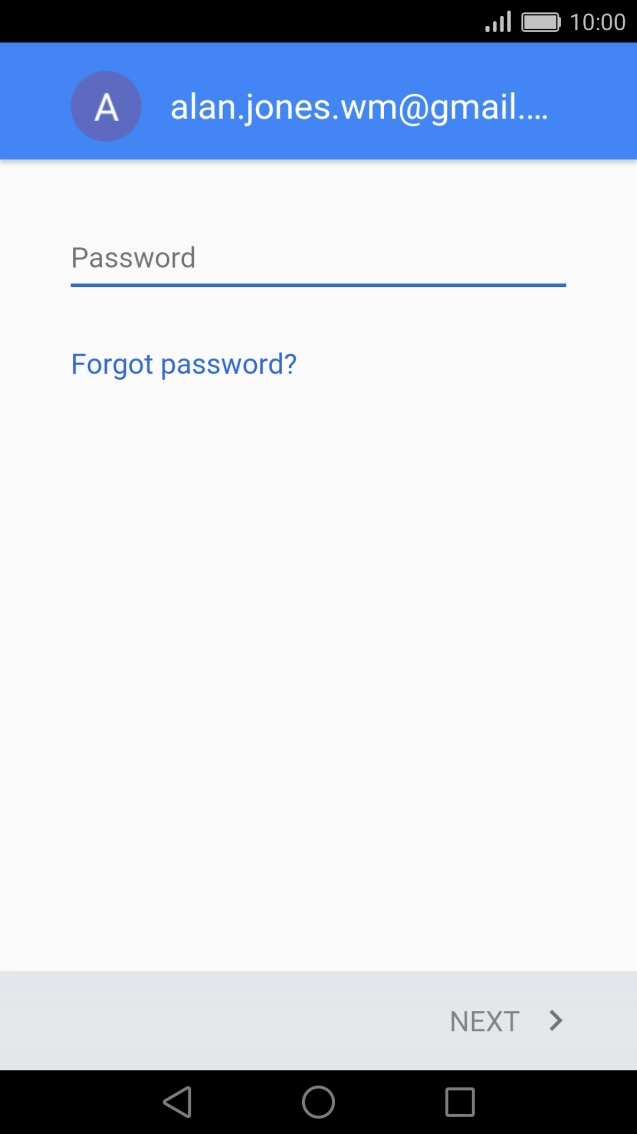Open the Forgot password? link
This screenshot has width=637, height=1134.
pyautogui.click(x=184, y=364)
